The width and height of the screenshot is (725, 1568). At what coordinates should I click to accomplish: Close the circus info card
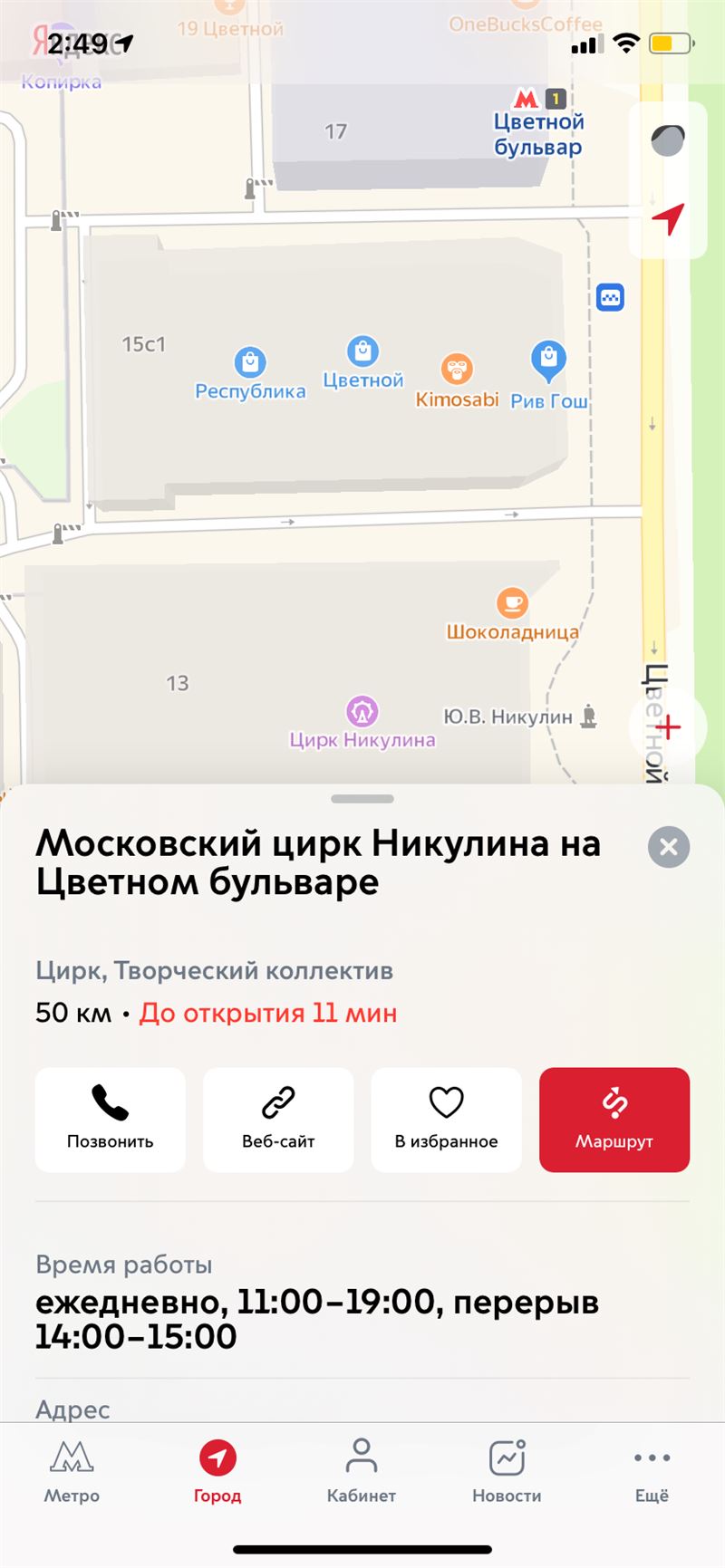coord(669,847)
